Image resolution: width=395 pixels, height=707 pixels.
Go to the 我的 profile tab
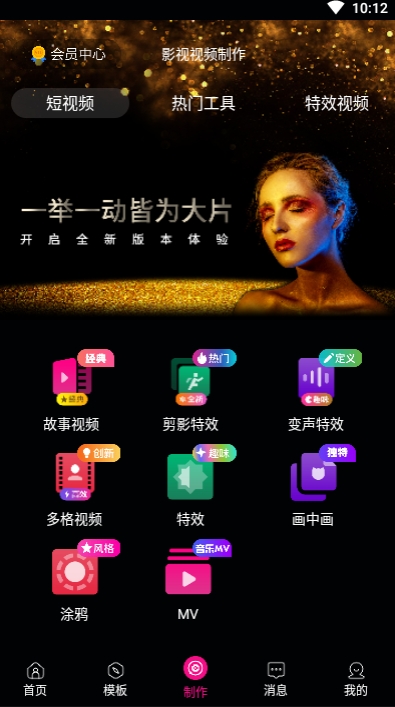[356, 679]
